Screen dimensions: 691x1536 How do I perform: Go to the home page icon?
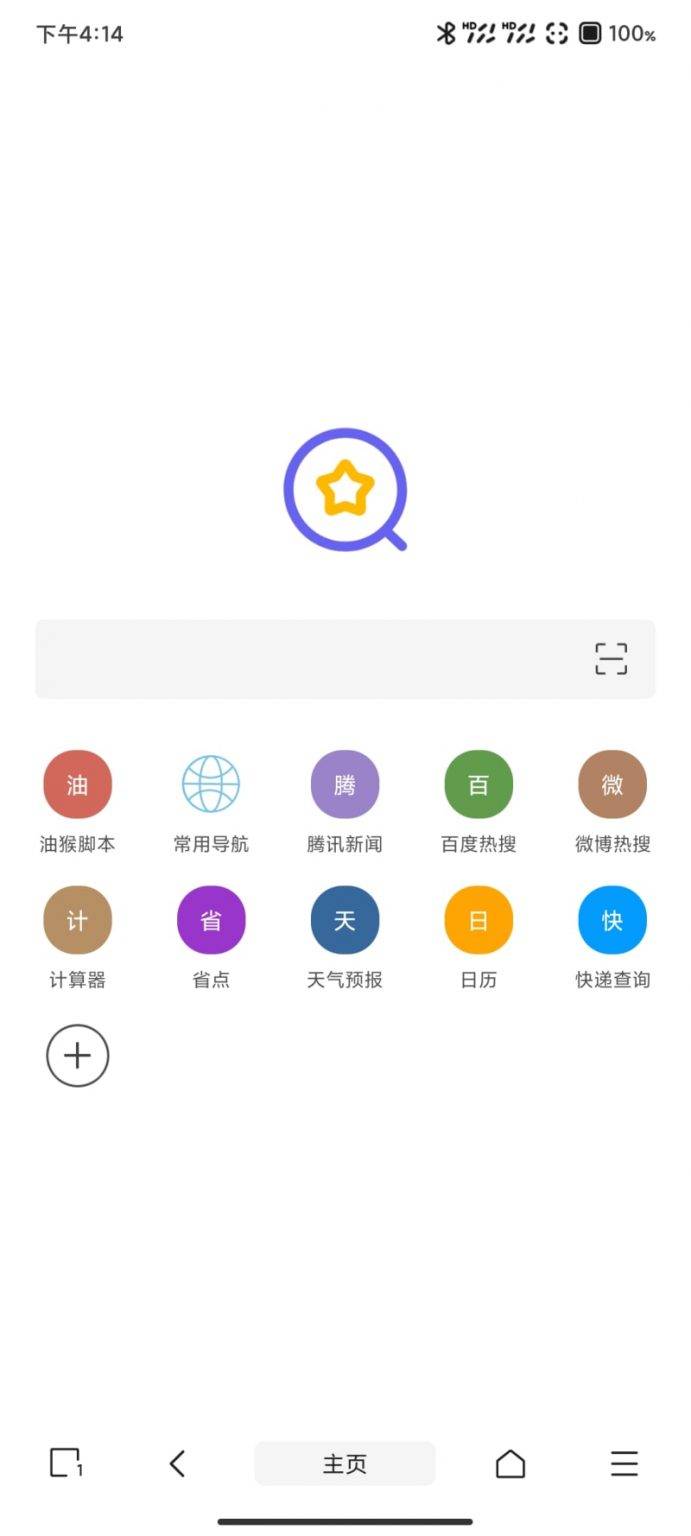point(510,1464)
